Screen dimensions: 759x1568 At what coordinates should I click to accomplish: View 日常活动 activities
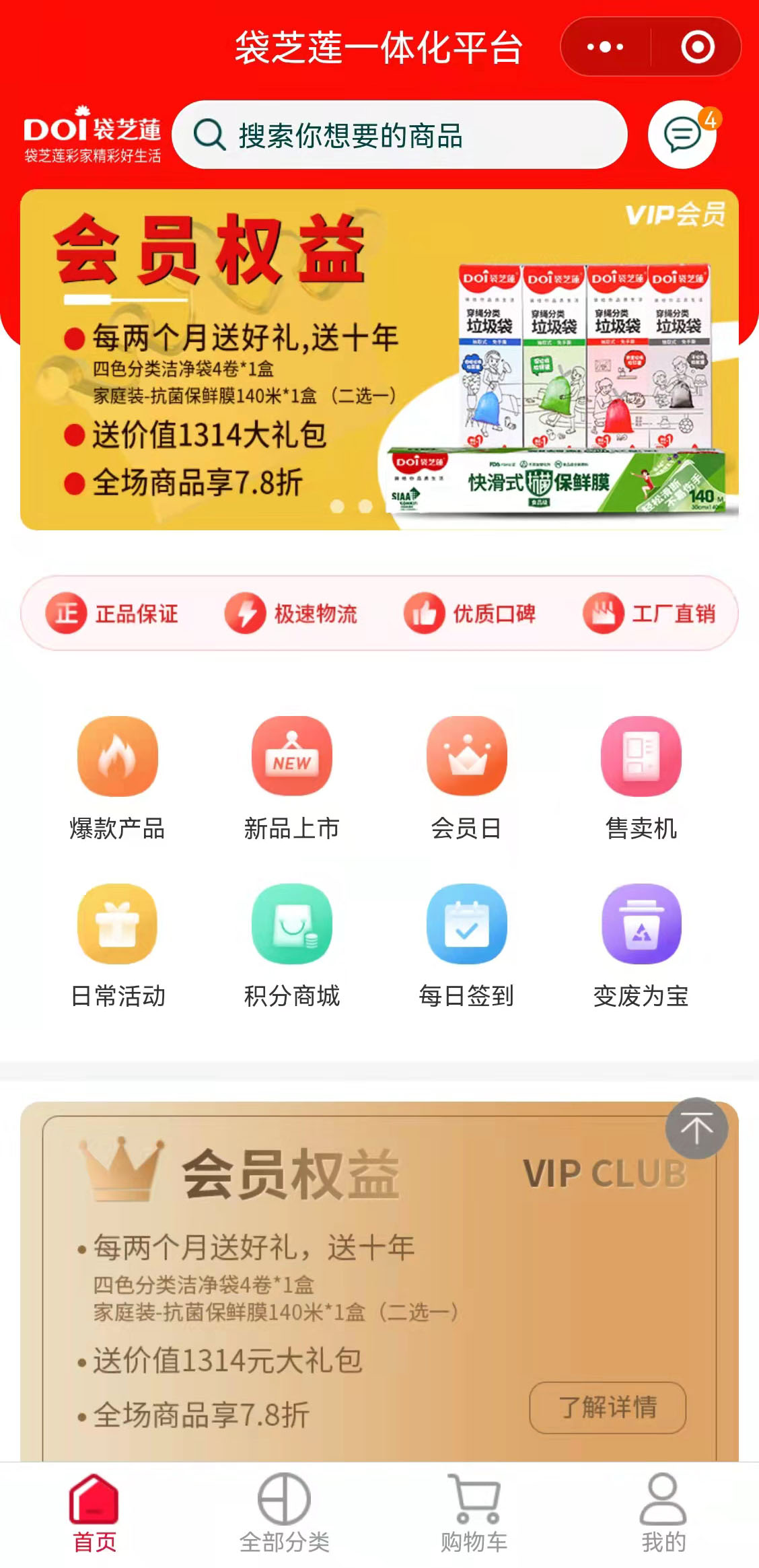click(118, 945)
